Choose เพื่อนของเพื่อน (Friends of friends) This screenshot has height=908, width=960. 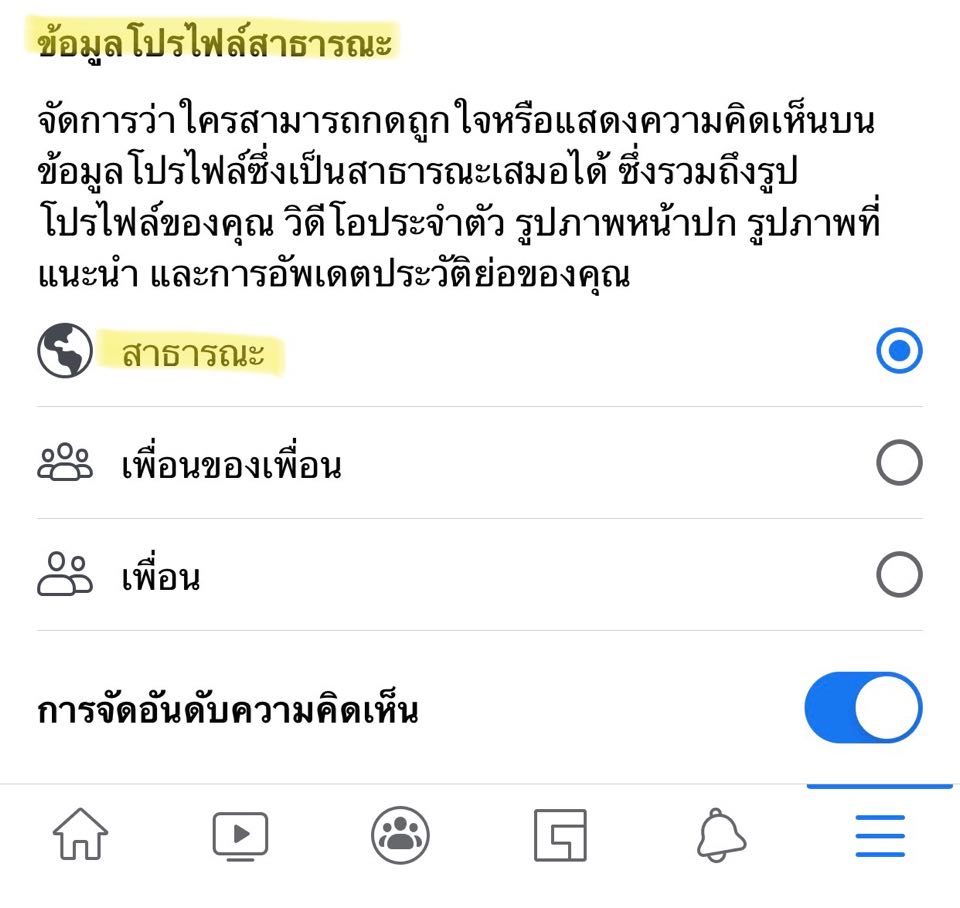click(x=898, y=464)
